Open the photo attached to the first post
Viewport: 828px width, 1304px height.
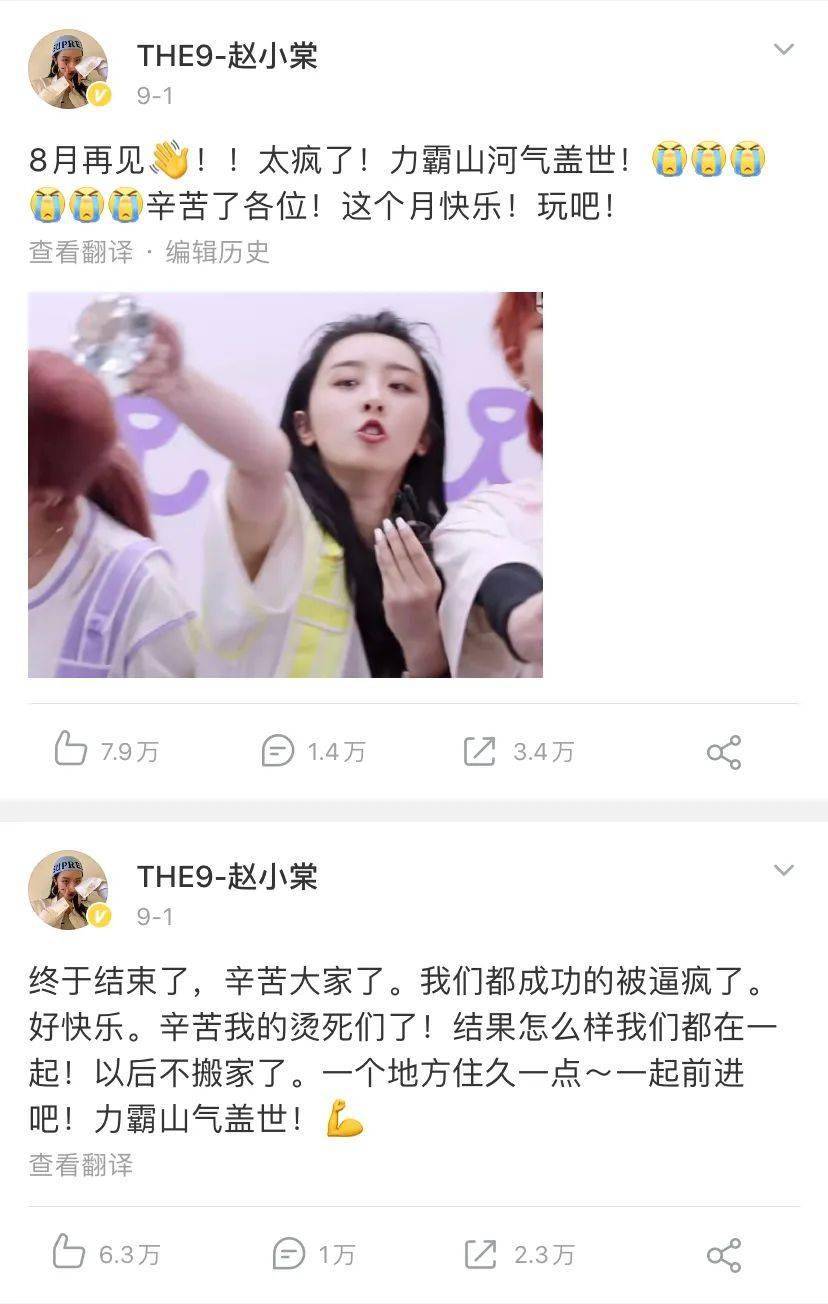click(x=285, y=485)
